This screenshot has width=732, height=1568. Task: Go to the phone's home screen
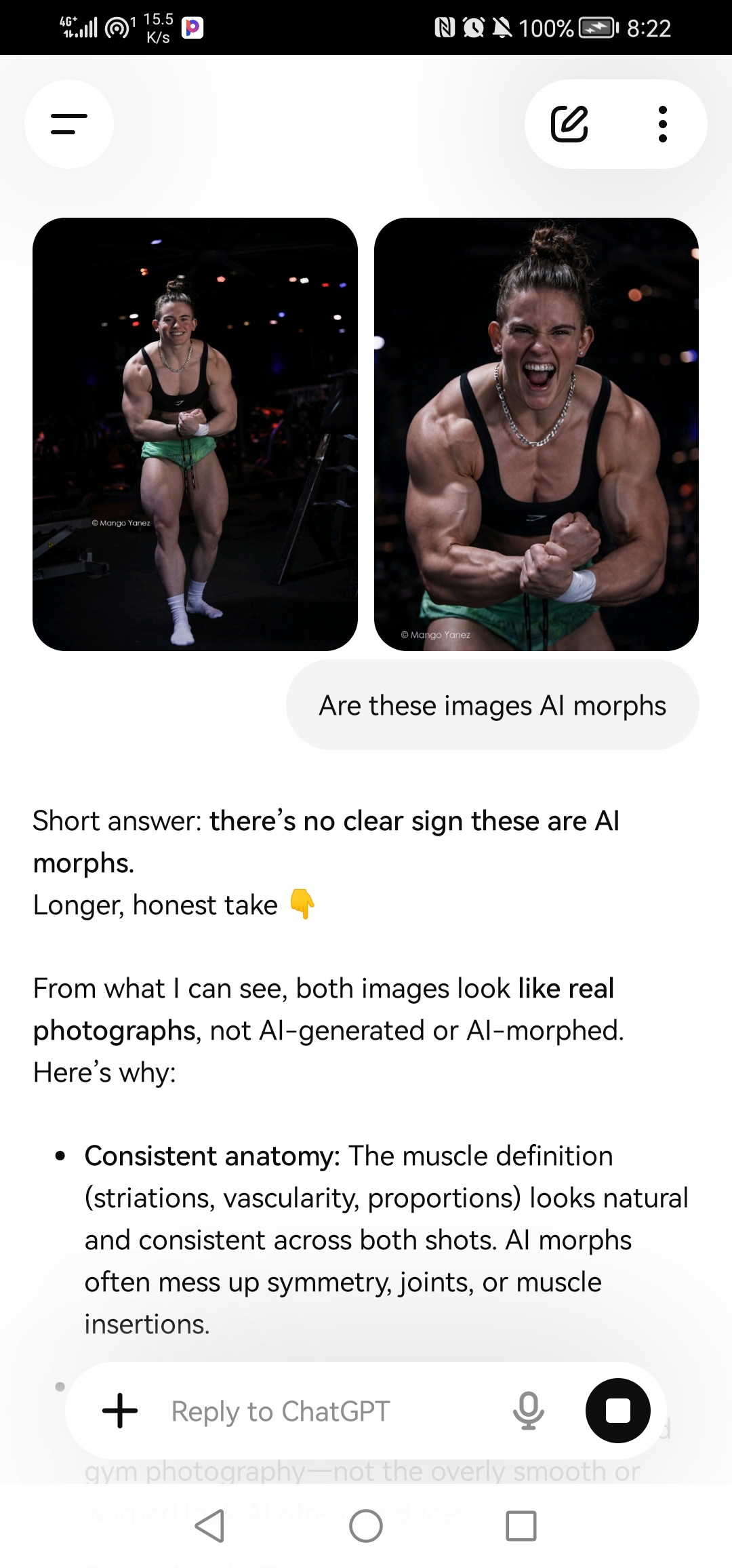366,1526
